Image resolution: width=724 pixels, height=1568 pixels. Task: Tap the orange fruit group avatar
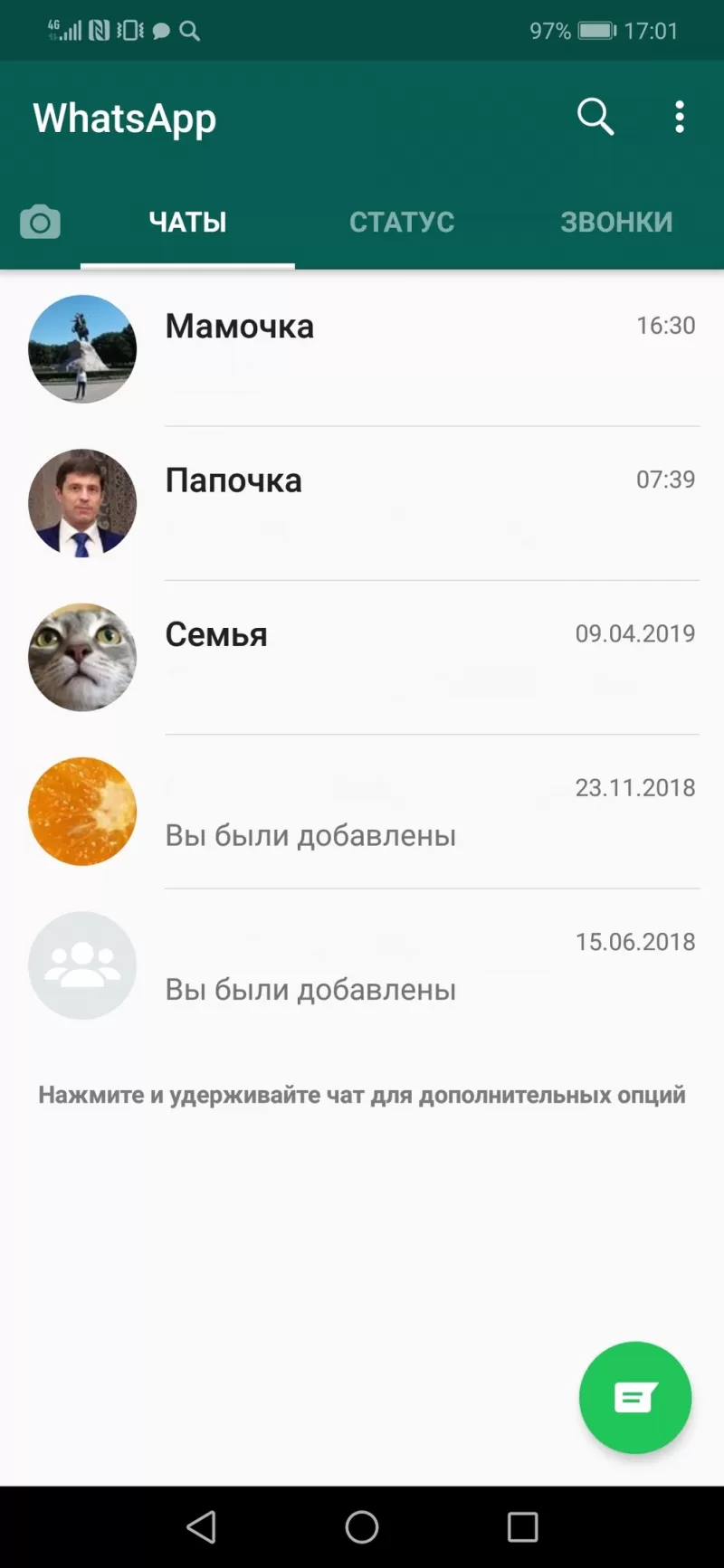click(x=82, y=812)
